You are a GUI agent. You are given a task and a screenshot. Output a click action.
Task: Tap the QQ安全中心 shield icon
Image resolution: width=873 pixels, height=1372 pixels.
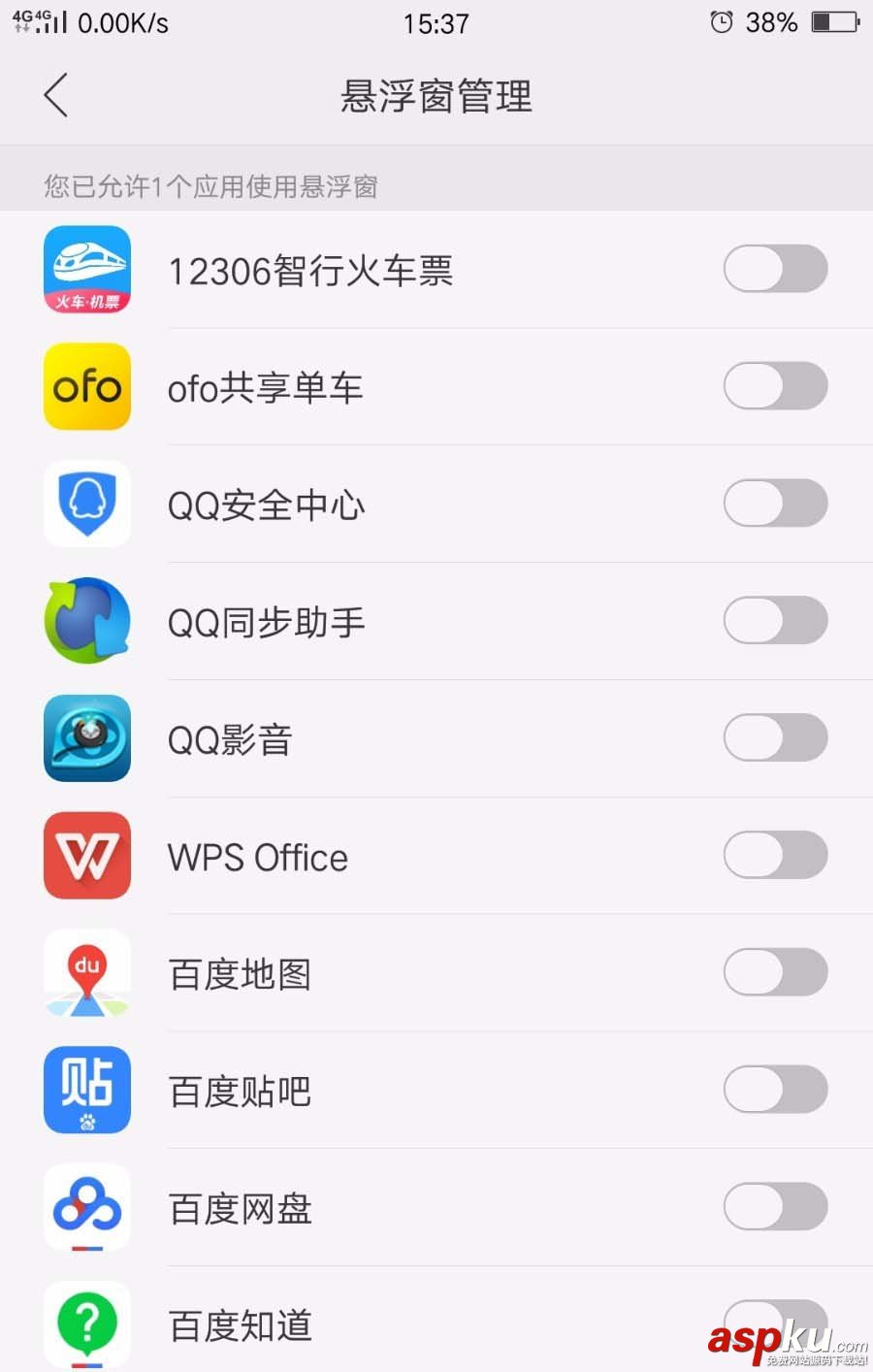[86, 505]
